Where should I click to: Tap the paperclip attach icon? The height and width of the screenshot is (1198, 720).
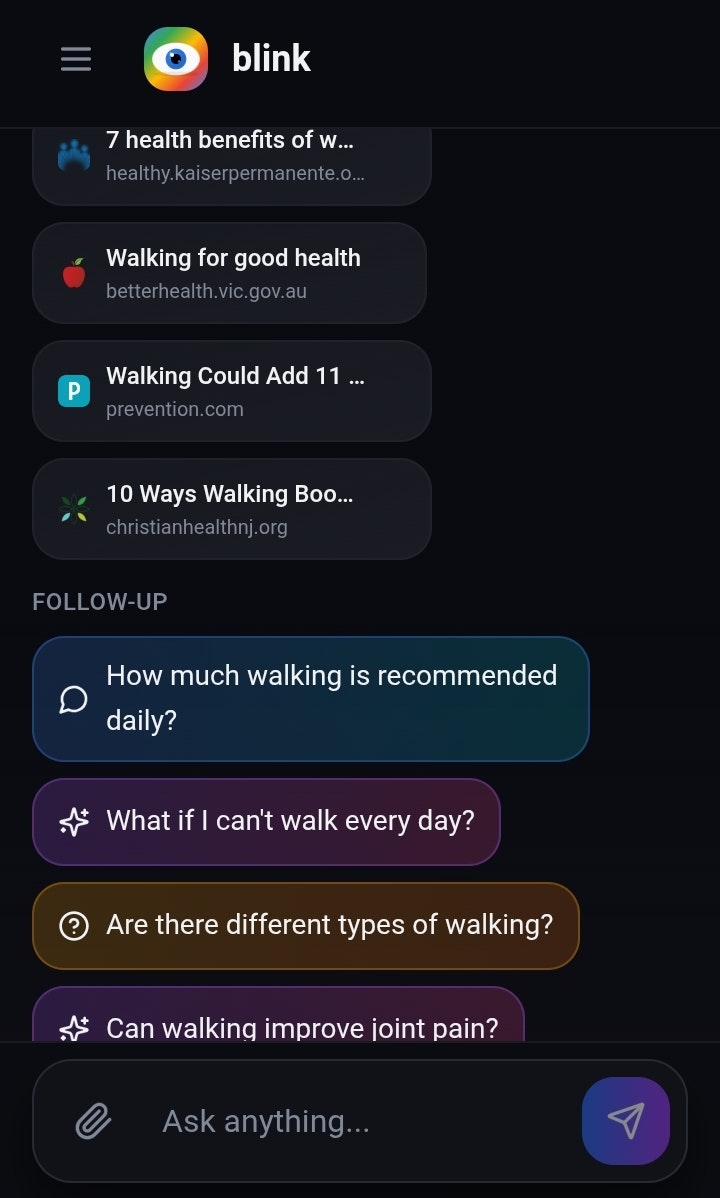coord(93,1122)
